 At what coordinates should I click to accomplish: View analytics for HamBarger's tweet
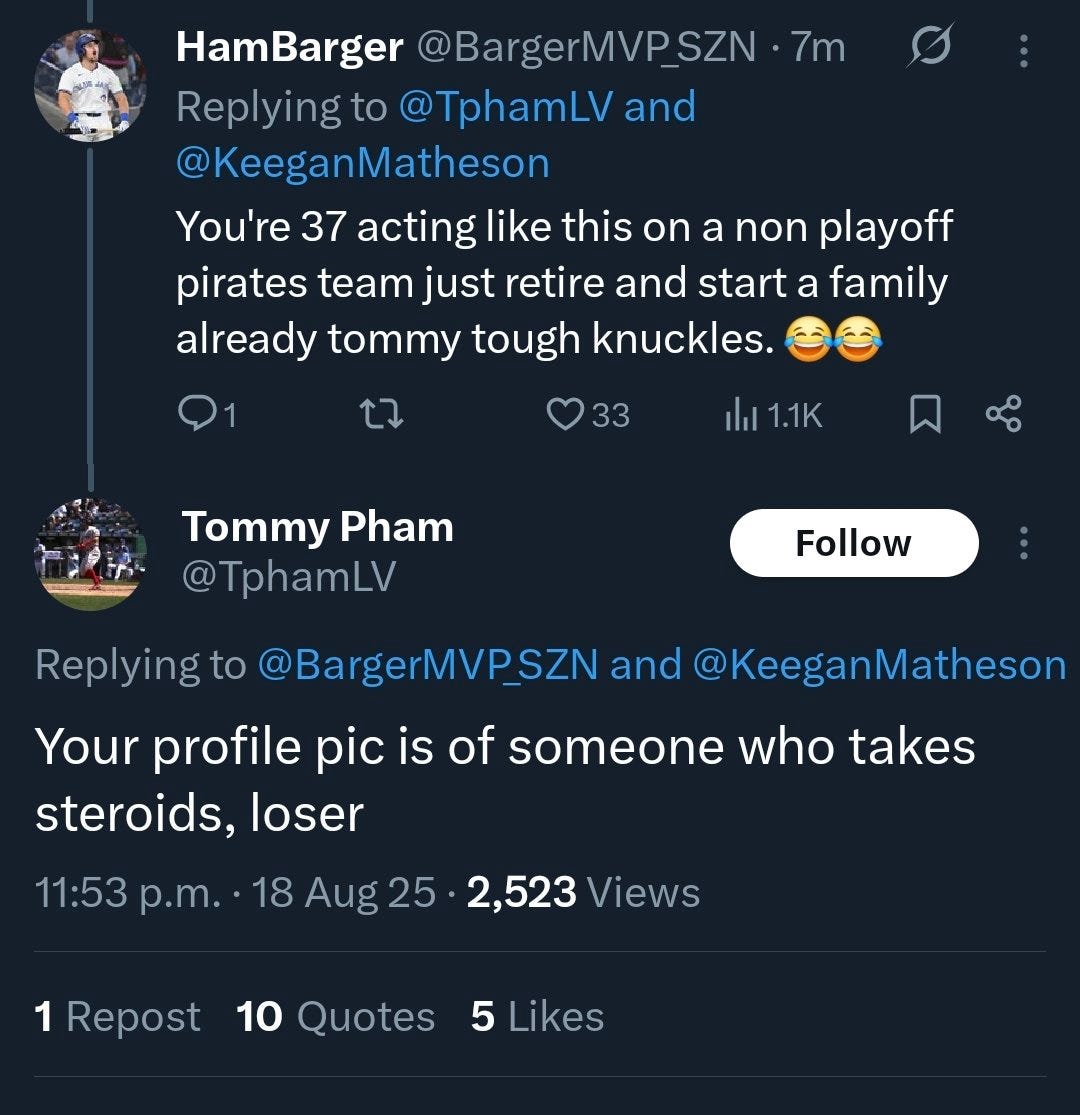[x=741, y=414]
